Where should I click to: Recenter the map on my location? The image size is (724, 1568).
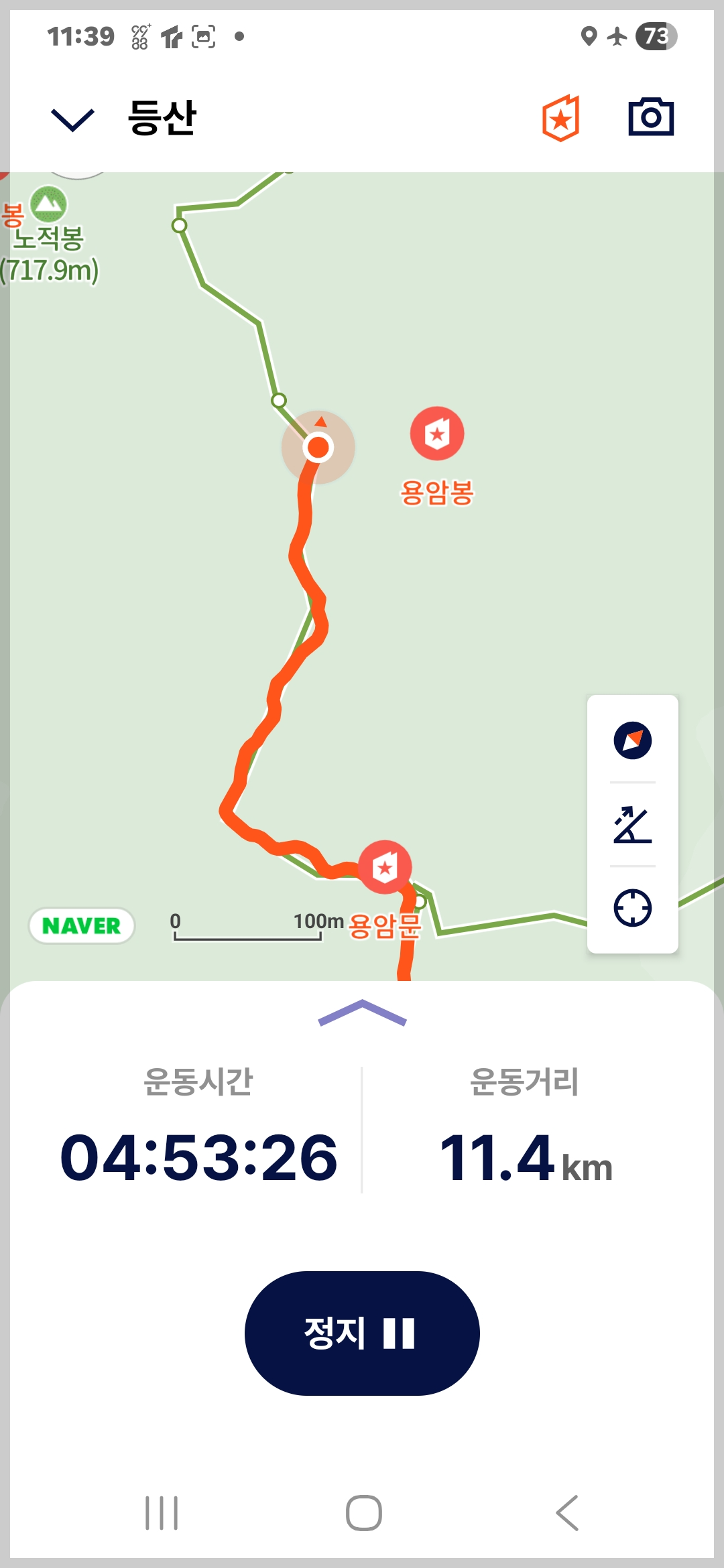[632, 908]
